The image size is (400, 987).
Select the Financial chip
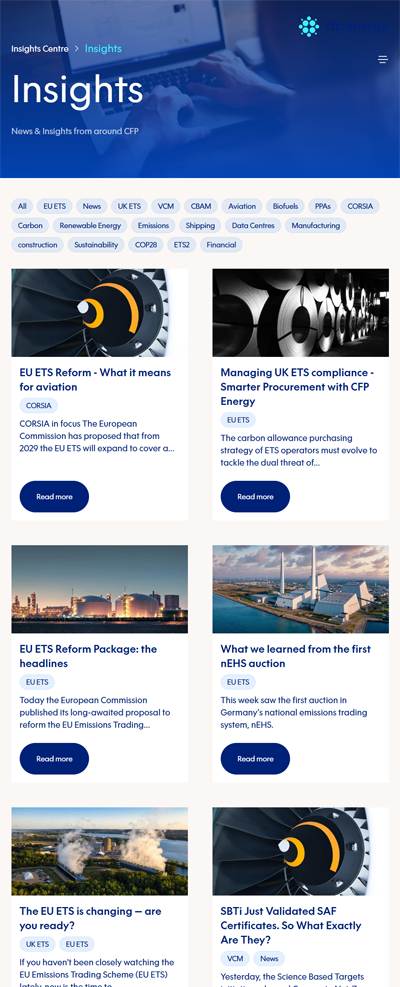point(221,245)
